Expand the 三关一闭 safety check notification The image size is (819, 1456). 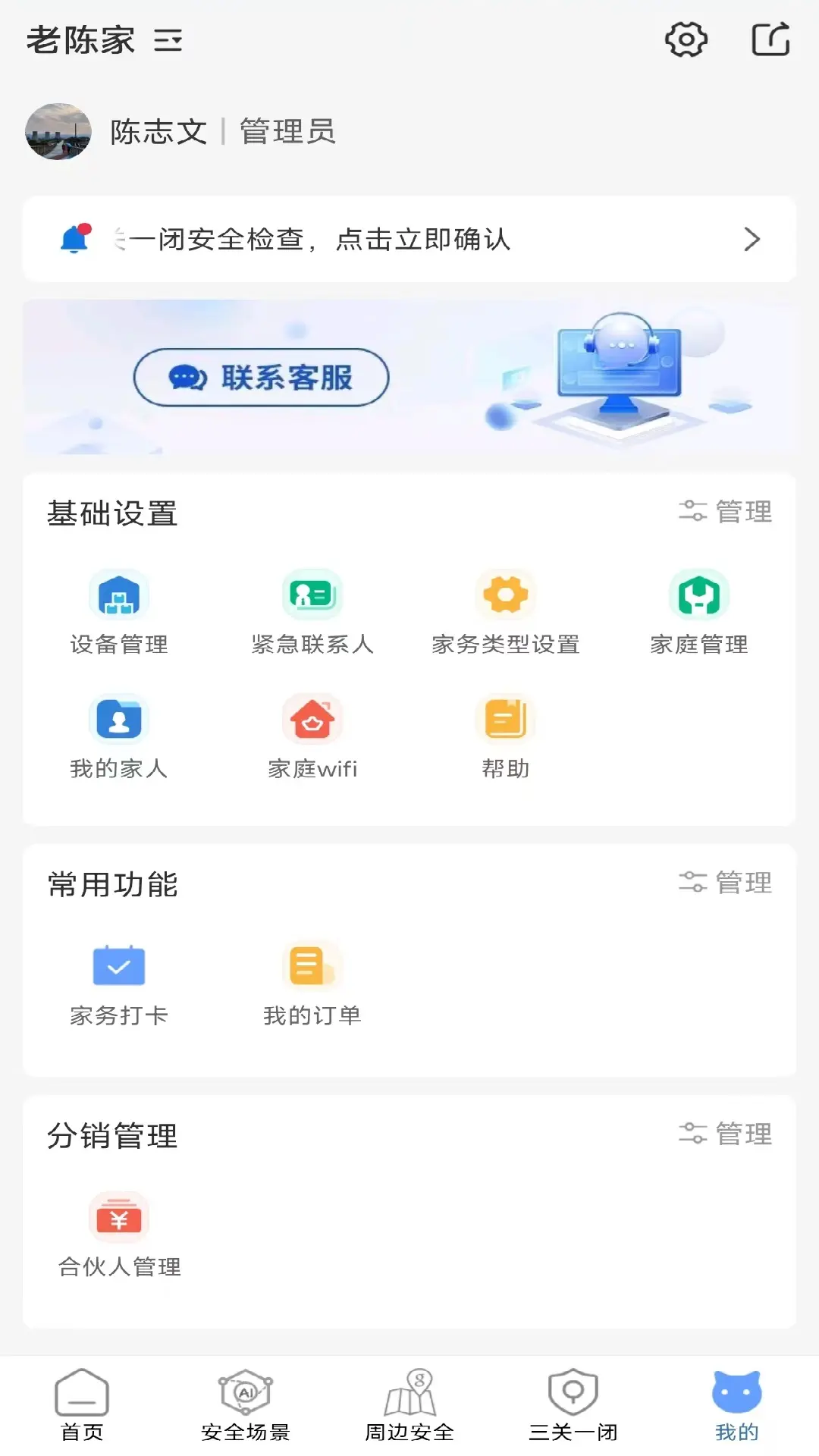pyautogui.click(x=409, y=240)
